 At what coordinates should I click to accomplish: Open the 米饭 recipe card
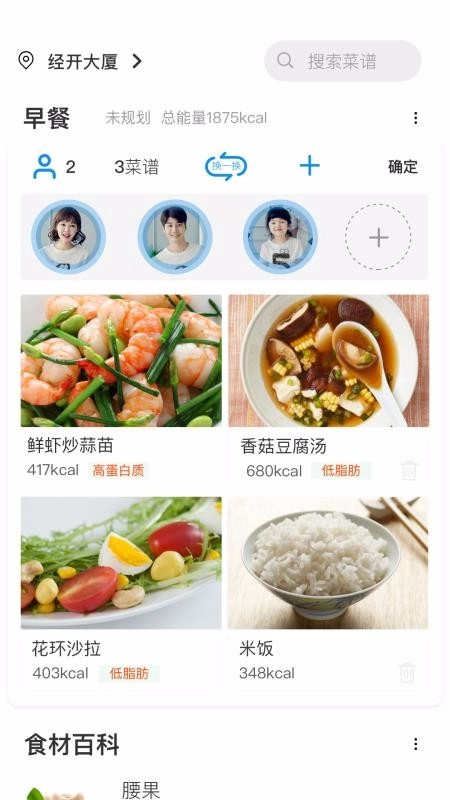point(328,592)
